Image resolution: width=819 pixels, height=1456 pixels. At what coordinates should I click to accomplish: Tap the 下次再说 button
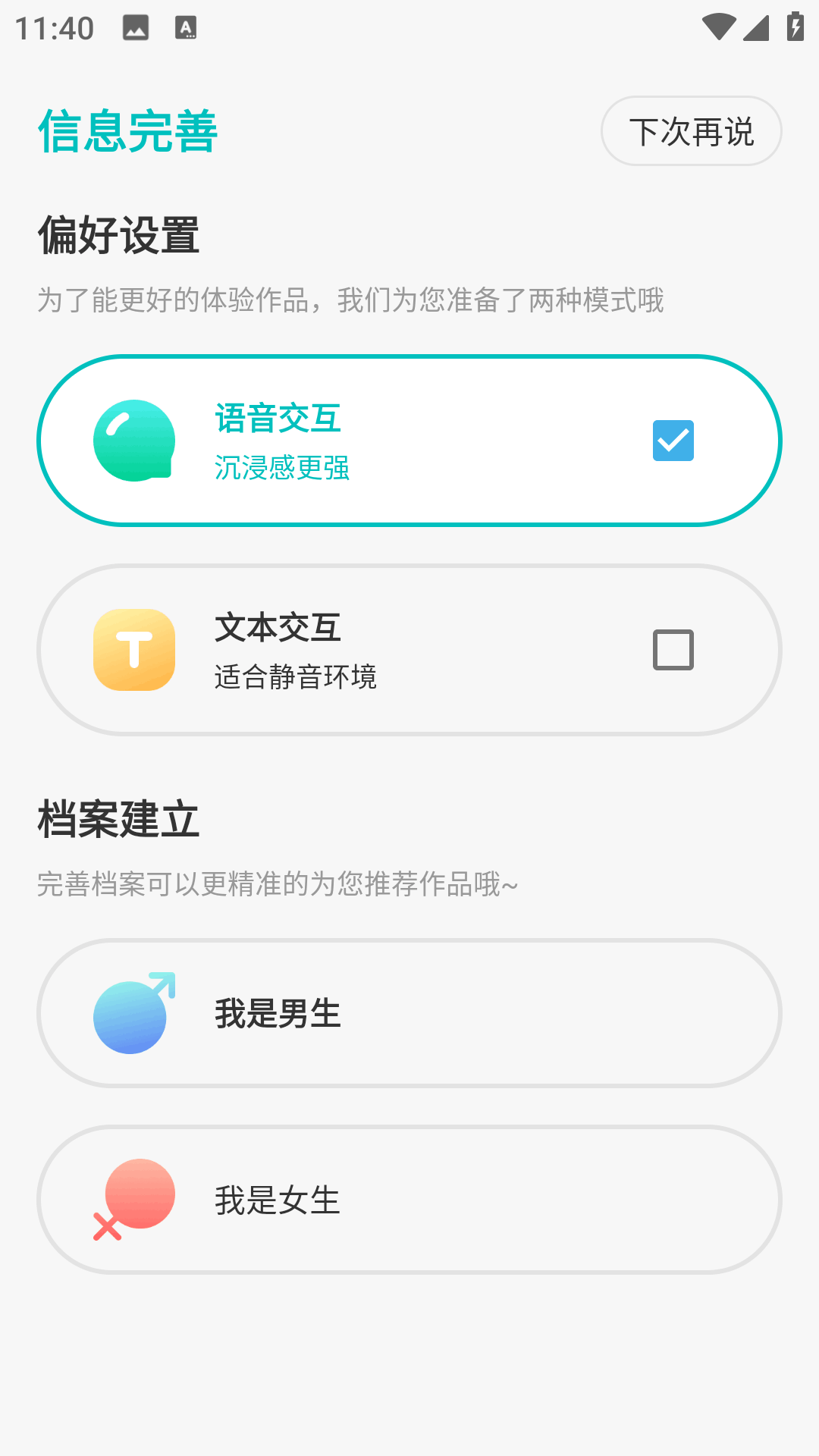coord(691,130)
